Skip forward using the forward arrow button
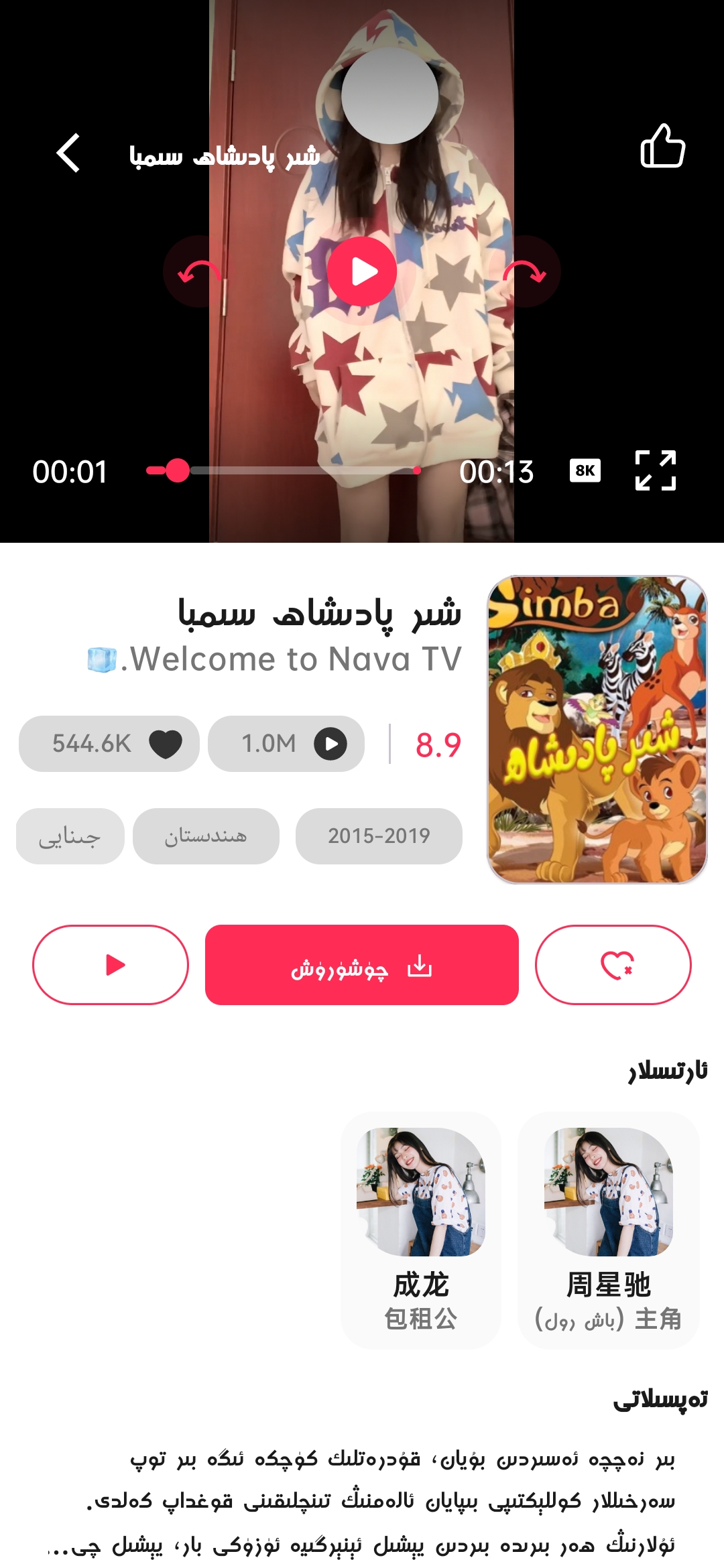The image size is (724, 1568). (525, 271)
